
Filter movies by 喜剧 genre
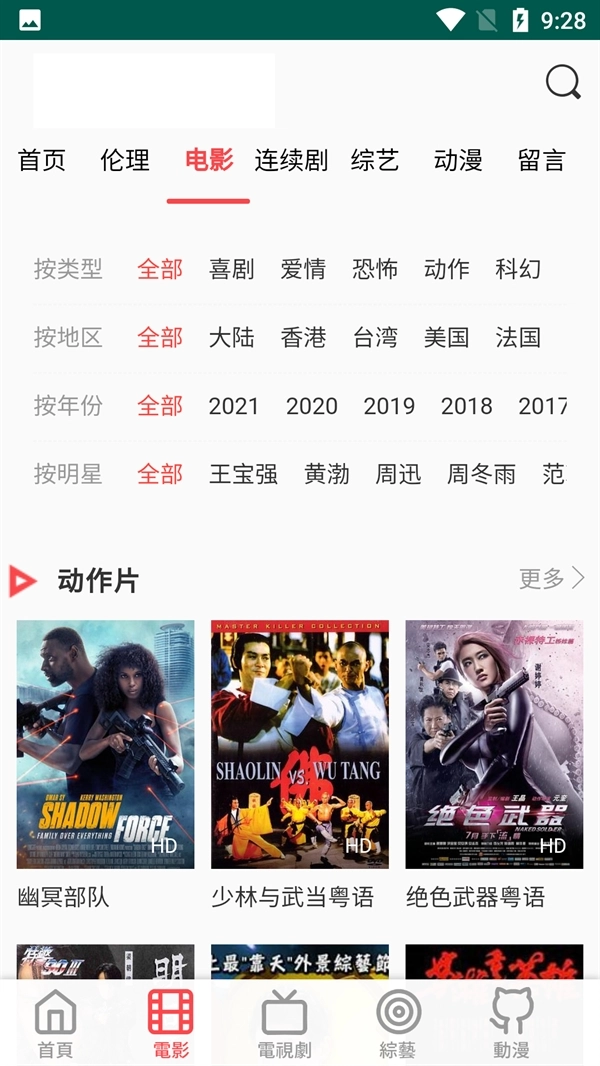231,269
